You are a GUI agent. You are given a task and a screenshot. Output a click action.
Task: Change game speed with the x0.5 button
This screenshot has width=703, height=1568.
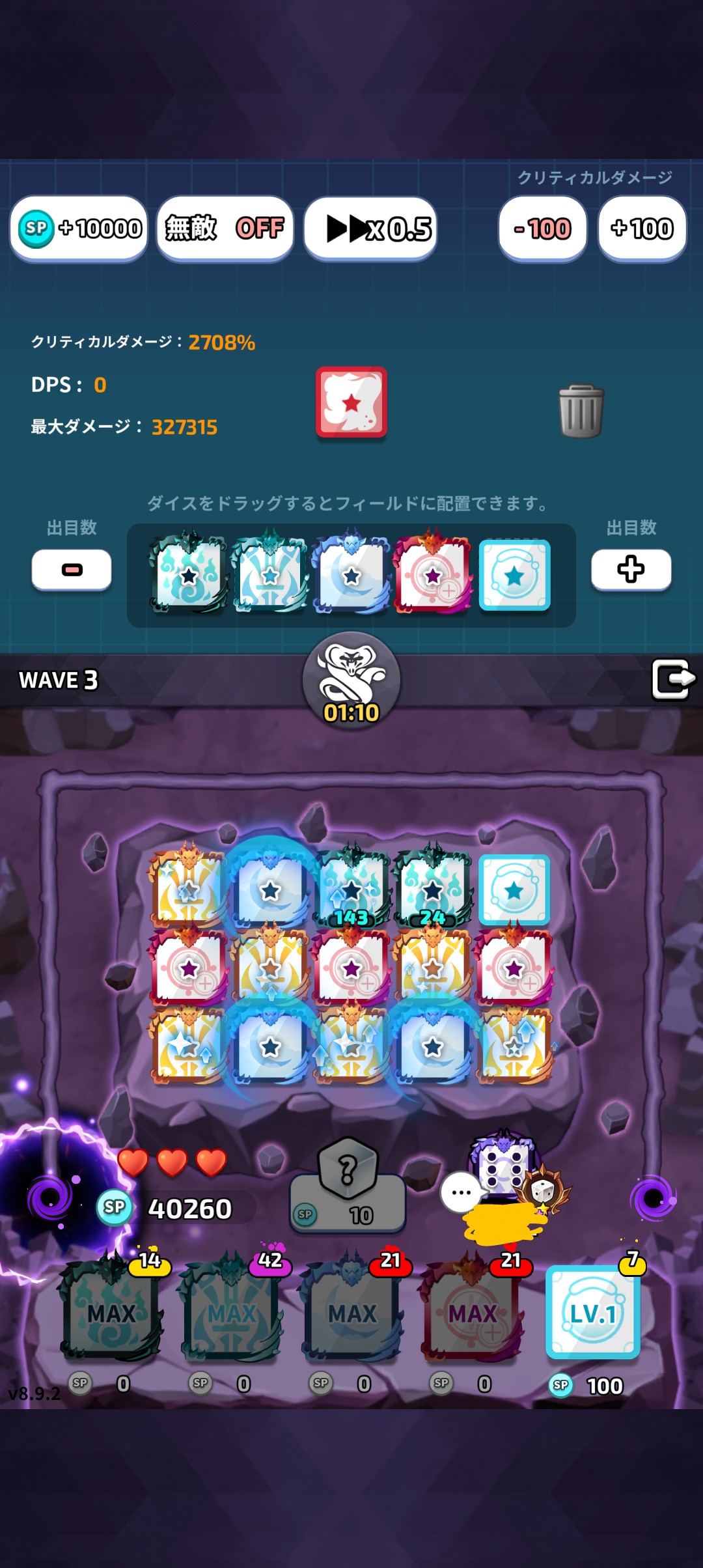pyautogui.click(x=370, y=229)
